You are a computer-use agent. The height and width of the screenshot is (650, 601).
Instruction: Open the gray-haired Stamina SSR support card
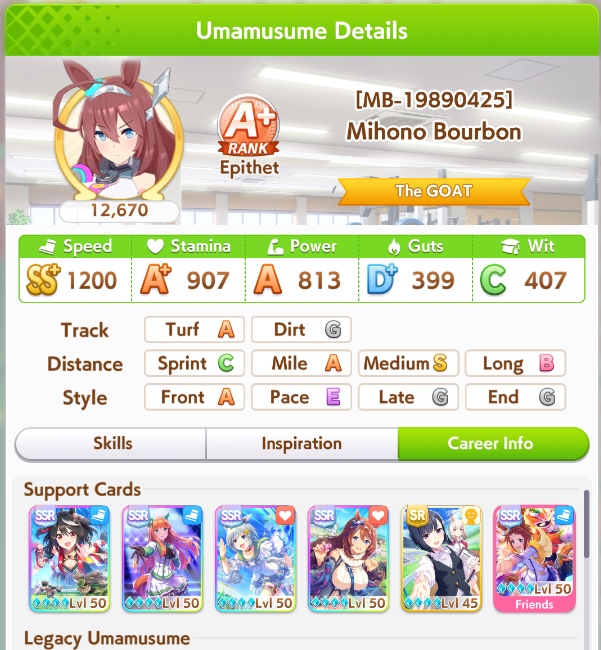(x=255, y=558)
